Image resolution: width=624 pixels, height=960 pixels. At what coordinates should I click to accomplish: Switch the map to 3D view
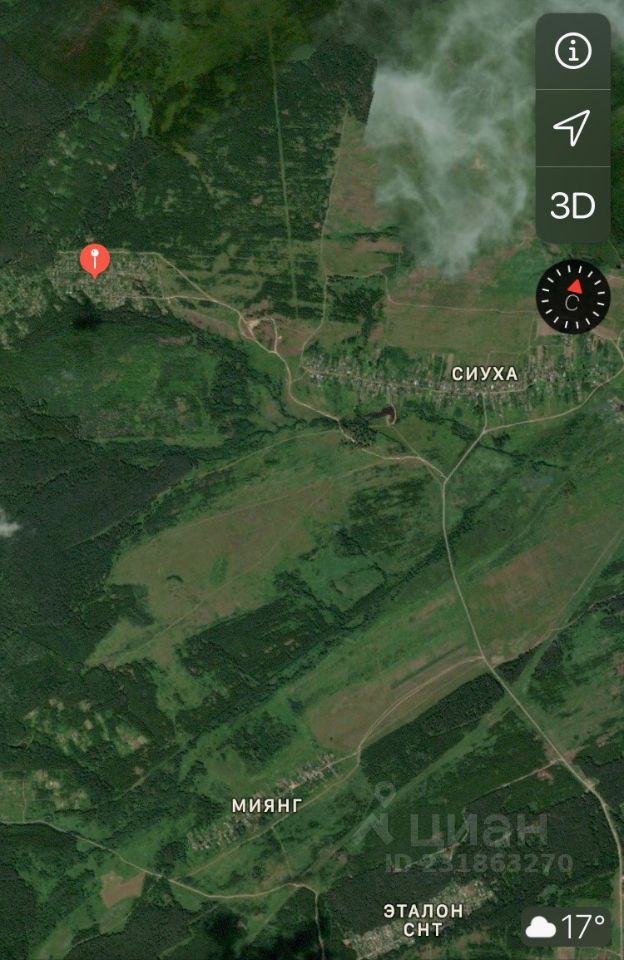[x=573, y=206]
